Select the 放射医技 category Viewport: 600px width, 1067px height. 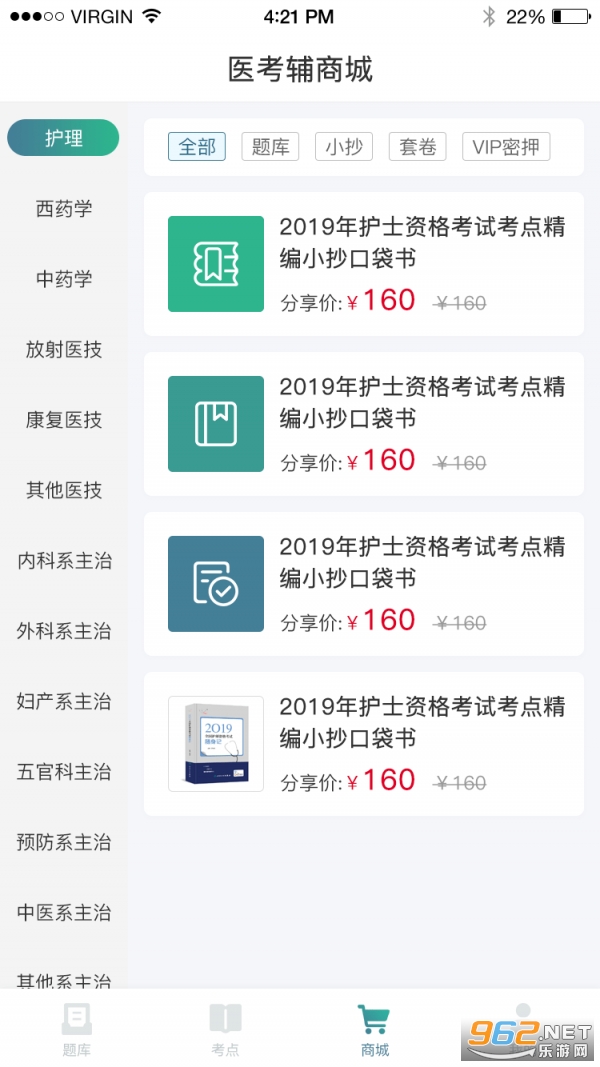point(63,350)
